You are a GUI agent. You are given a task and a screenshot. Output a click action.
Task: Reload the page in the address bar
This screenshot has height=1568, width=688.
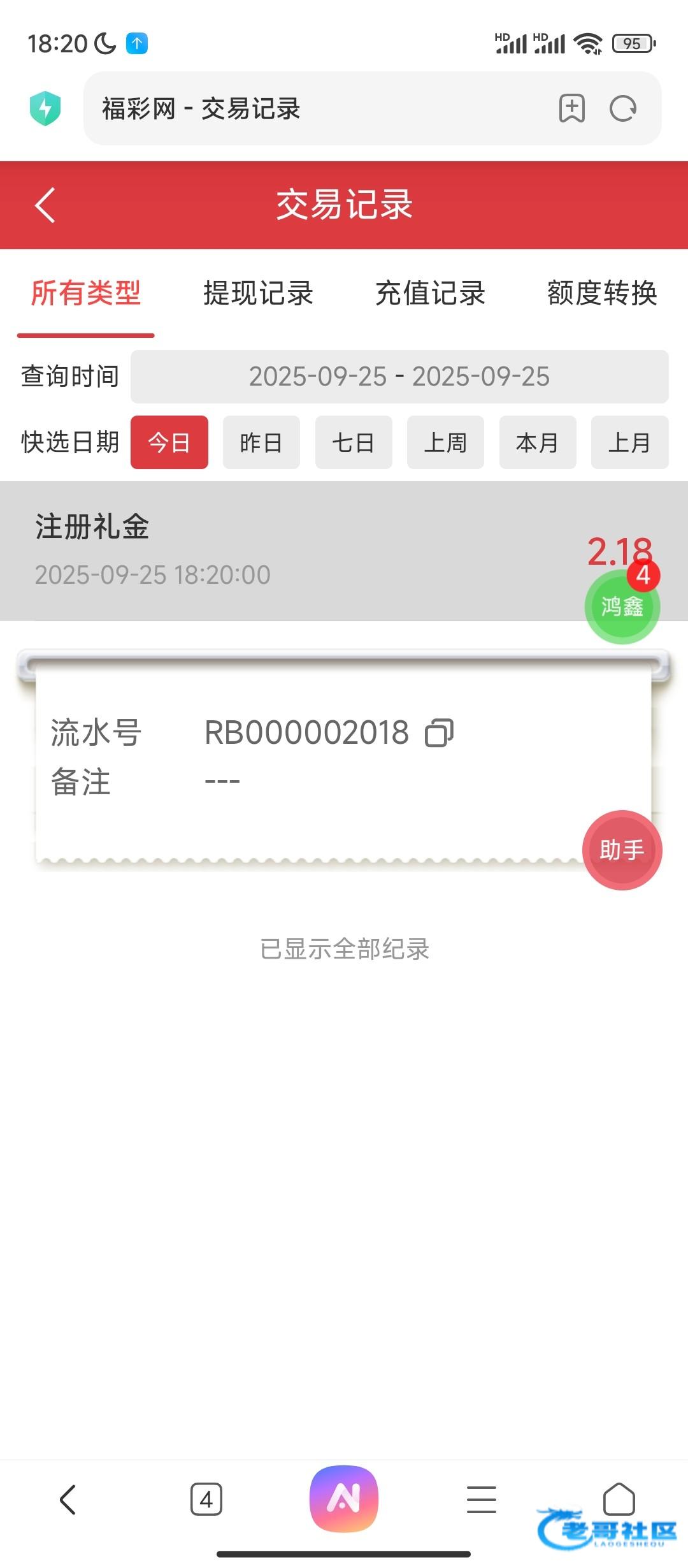622,108
